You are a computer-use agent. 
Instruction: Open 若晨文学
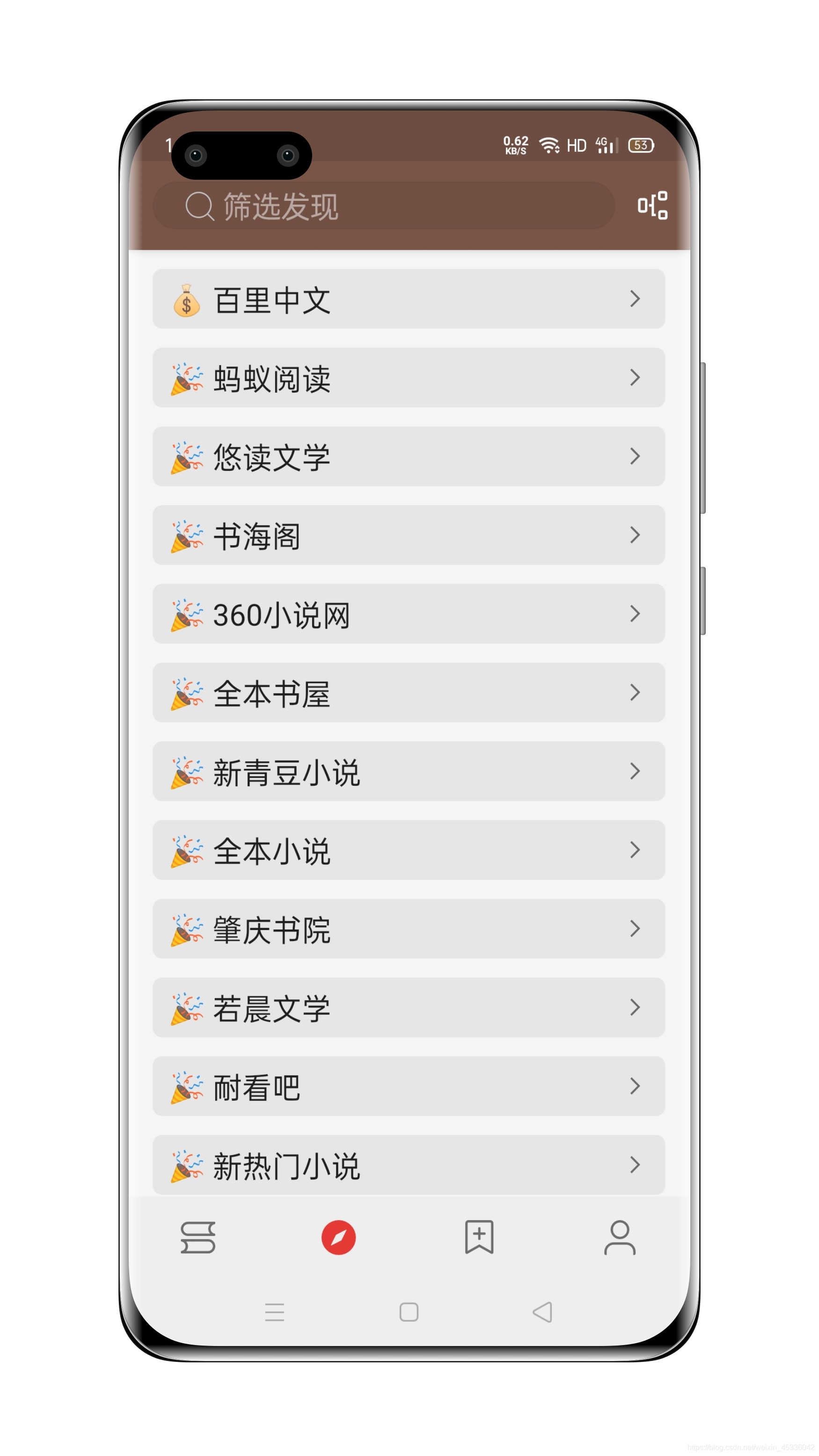click(408, 1007)
